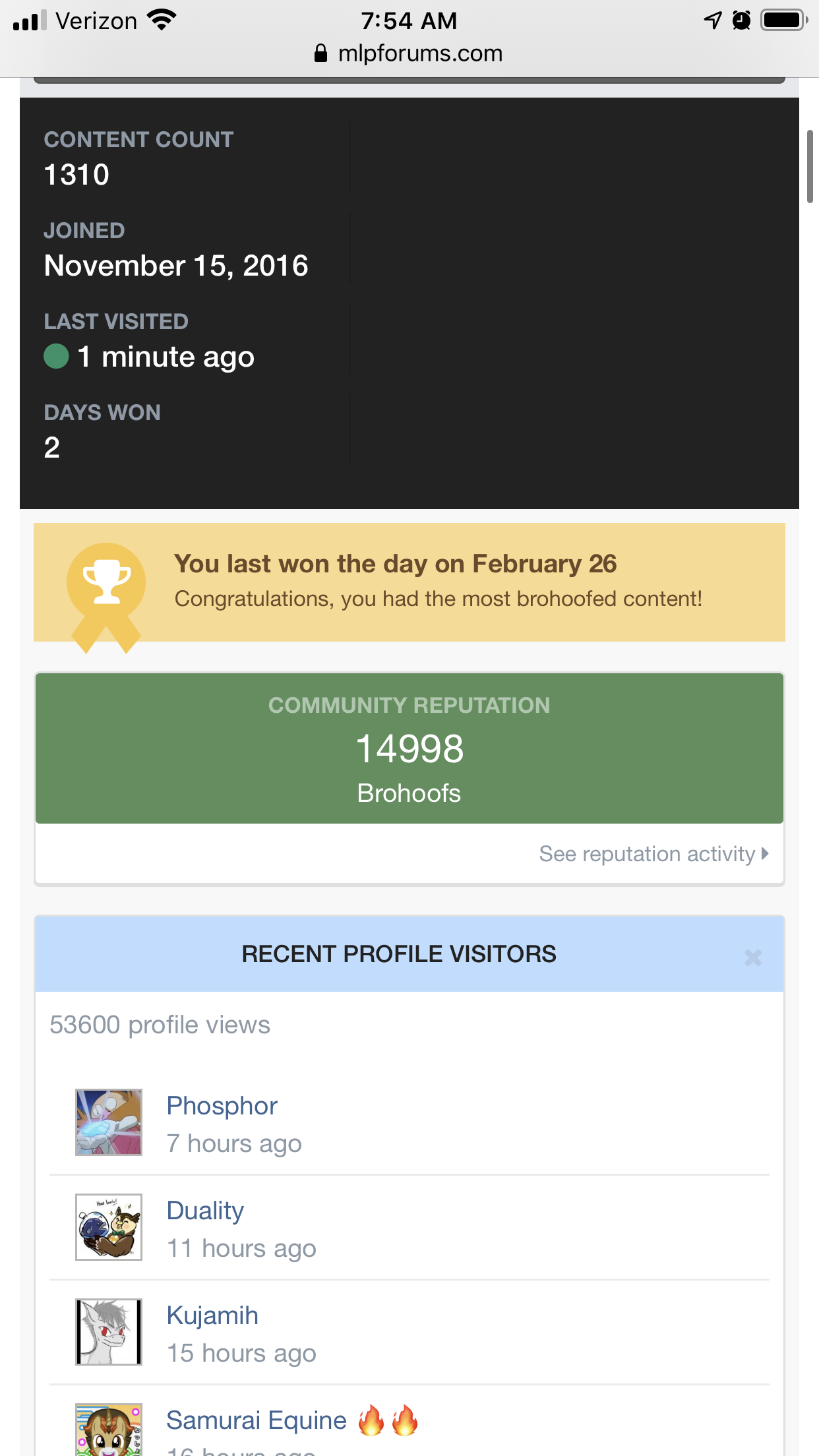Tap the mlpforums.com address bar
Viewport: 819px width, 1456px height.
(409, 53)
